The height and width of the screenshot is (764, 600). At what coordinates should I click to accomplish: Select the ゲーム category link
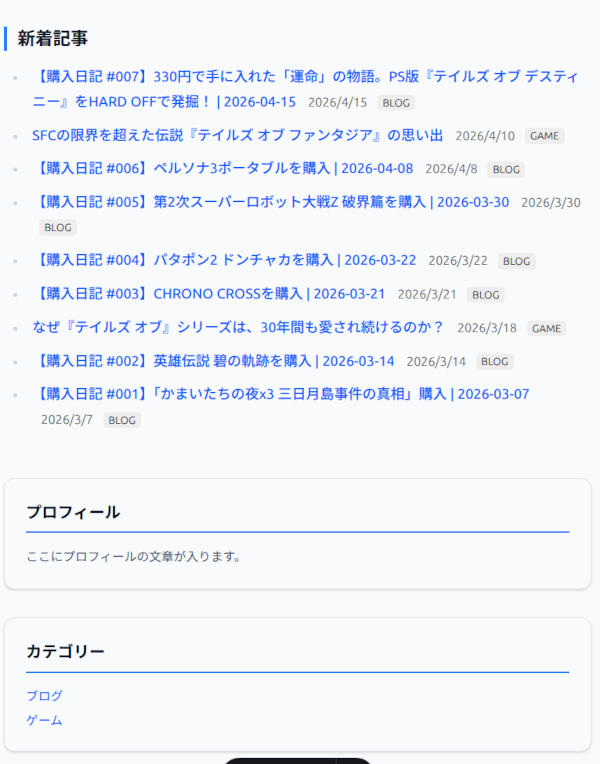click(44, 720)
